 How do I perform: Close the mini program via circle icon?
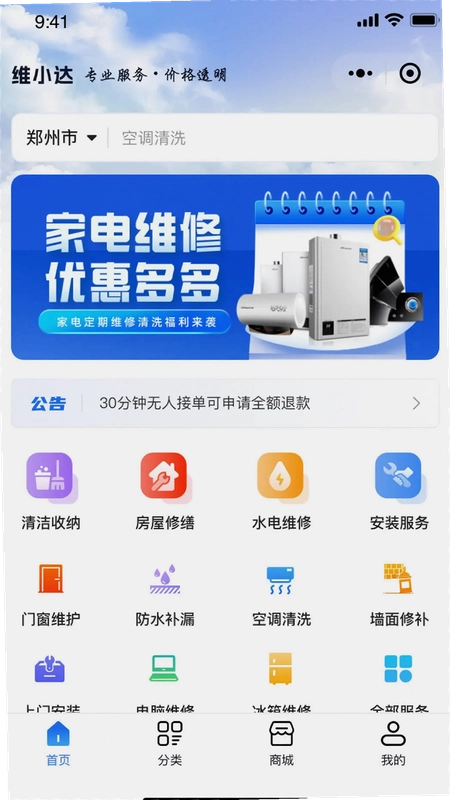coord(410,74)
